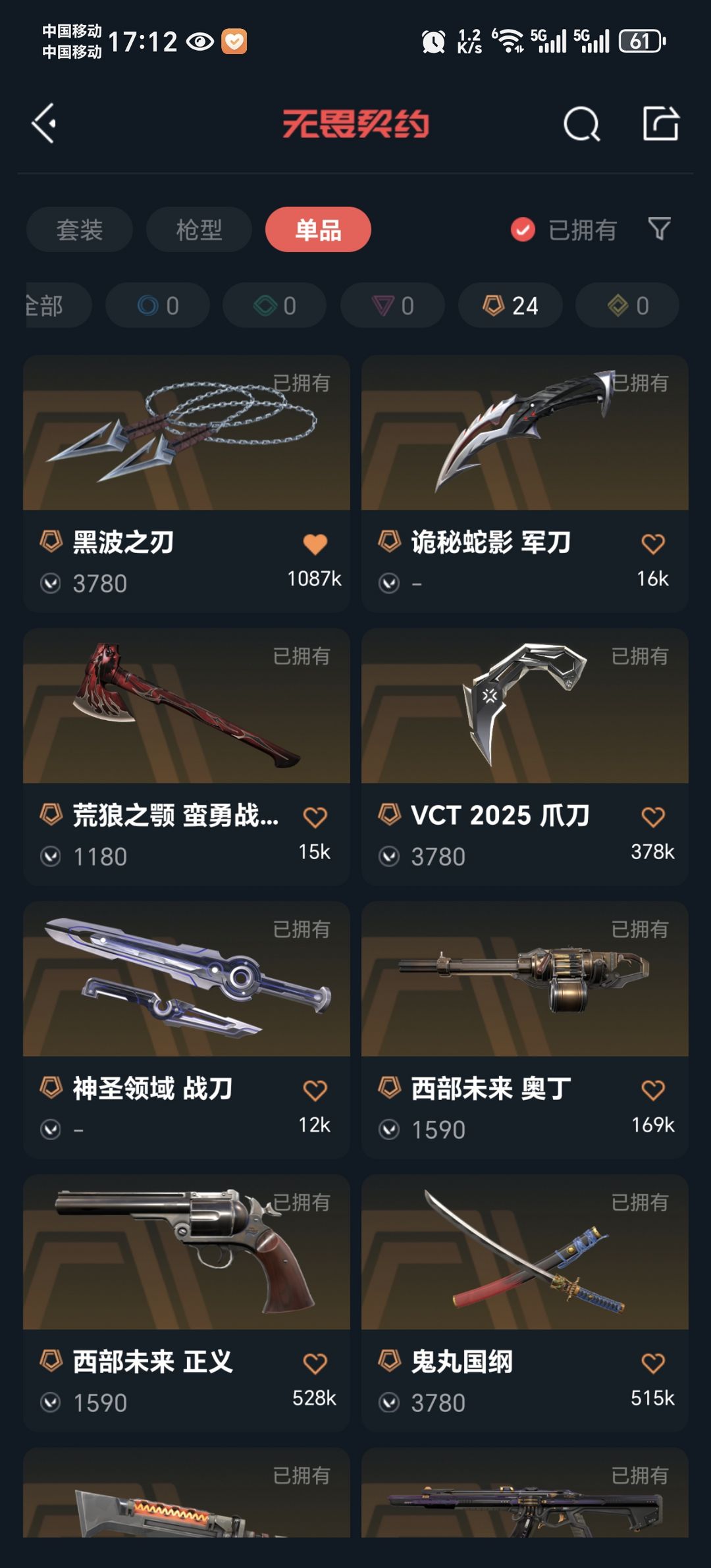Like the 西部未来 正义 skin
The height and width of the screenshot is (1568, 711).
point(315,1363)
